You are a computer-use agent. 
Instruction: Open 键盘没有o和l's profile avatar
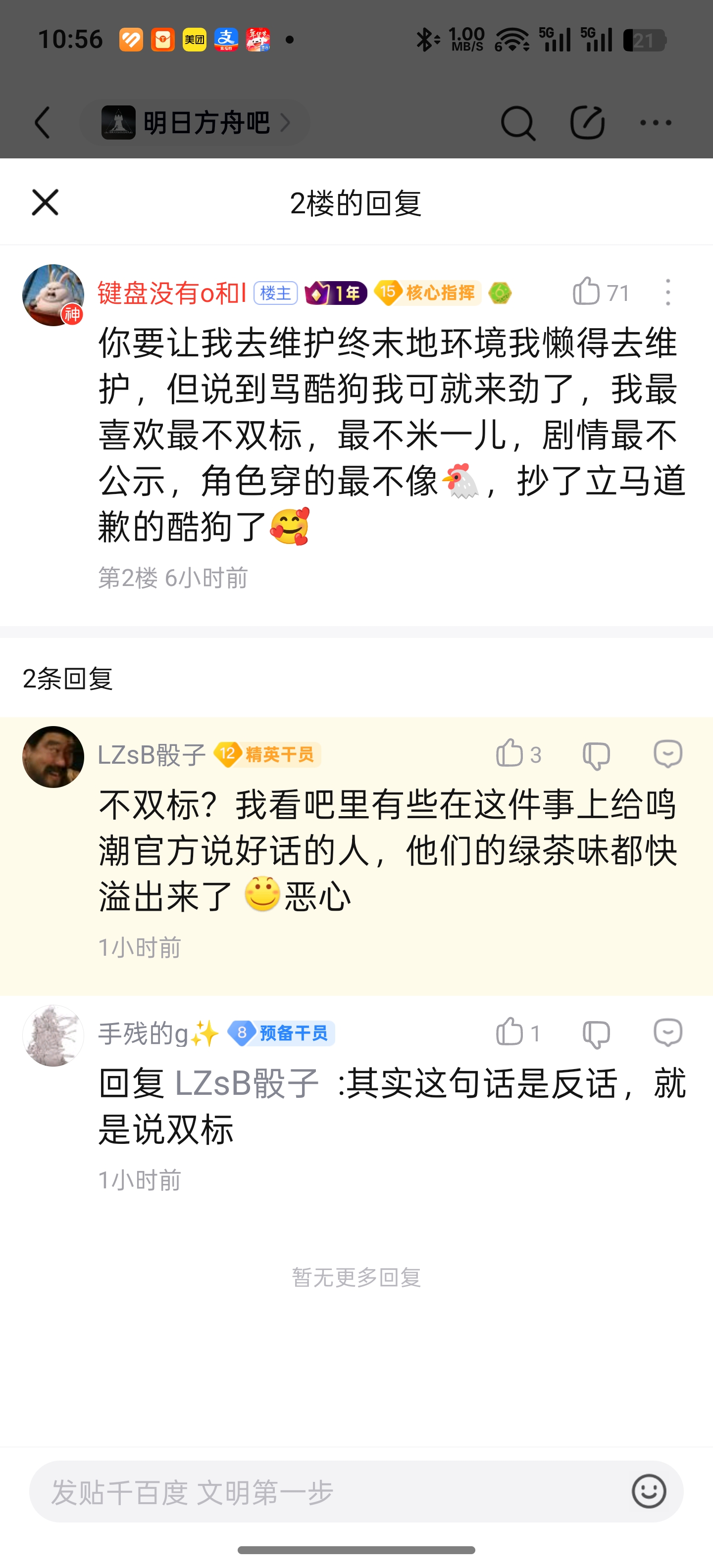coord(53,295)
